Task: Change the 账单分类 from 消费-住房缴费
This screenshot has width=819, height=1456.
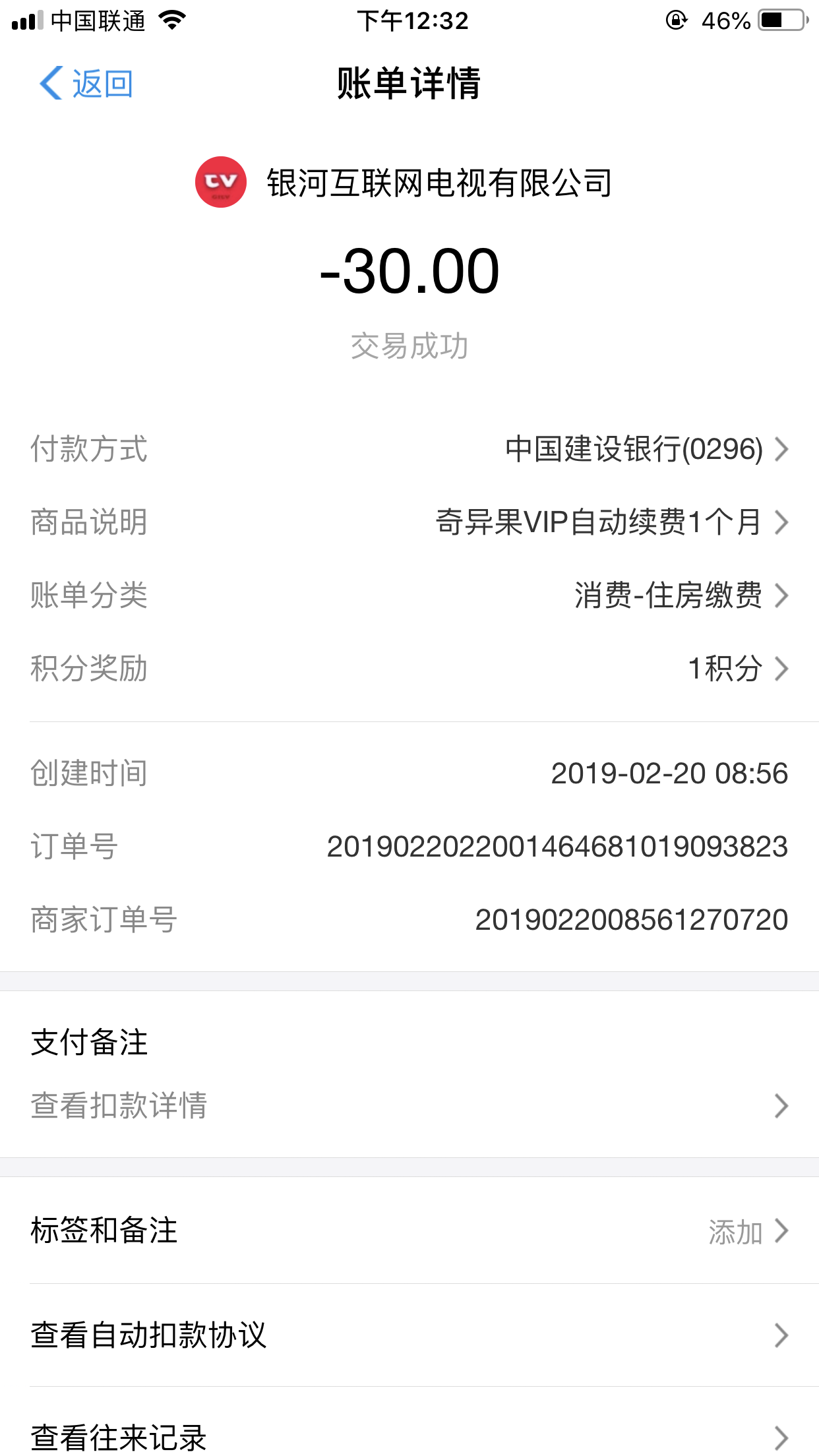Action: click(x=409, y=595)
